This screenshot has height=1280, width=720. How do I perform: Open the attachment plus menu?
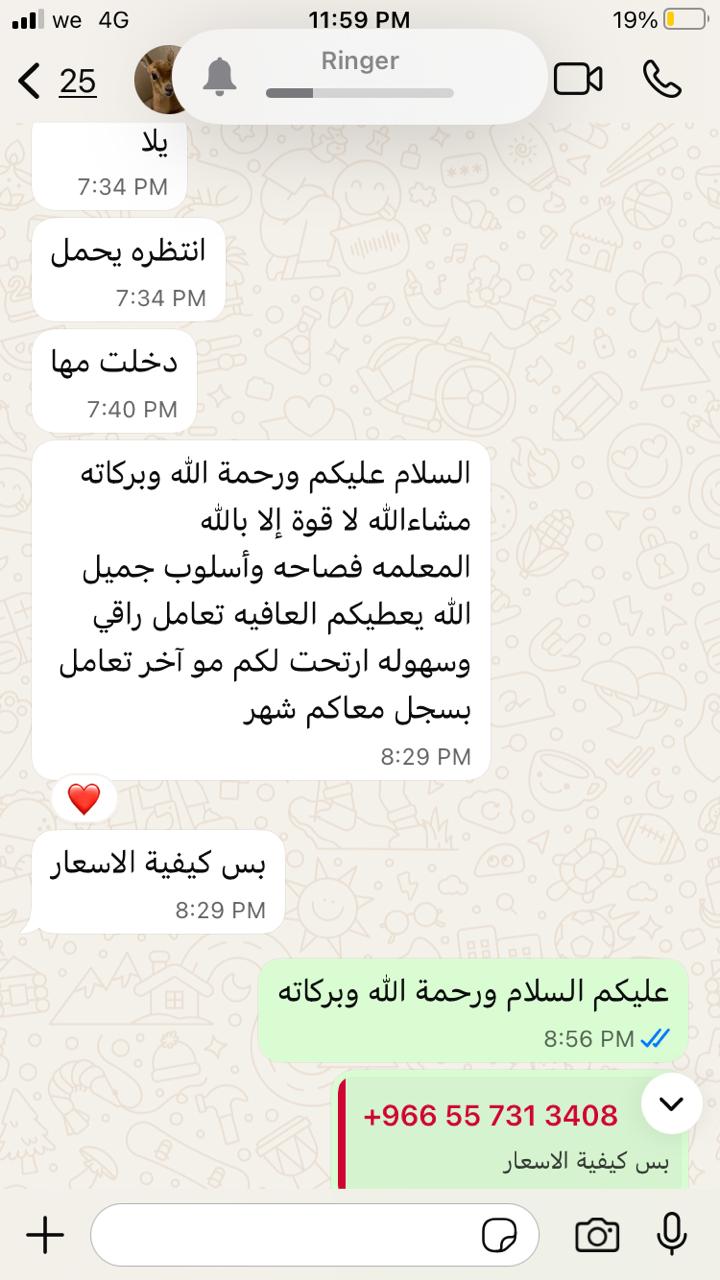coord(44,1236)
